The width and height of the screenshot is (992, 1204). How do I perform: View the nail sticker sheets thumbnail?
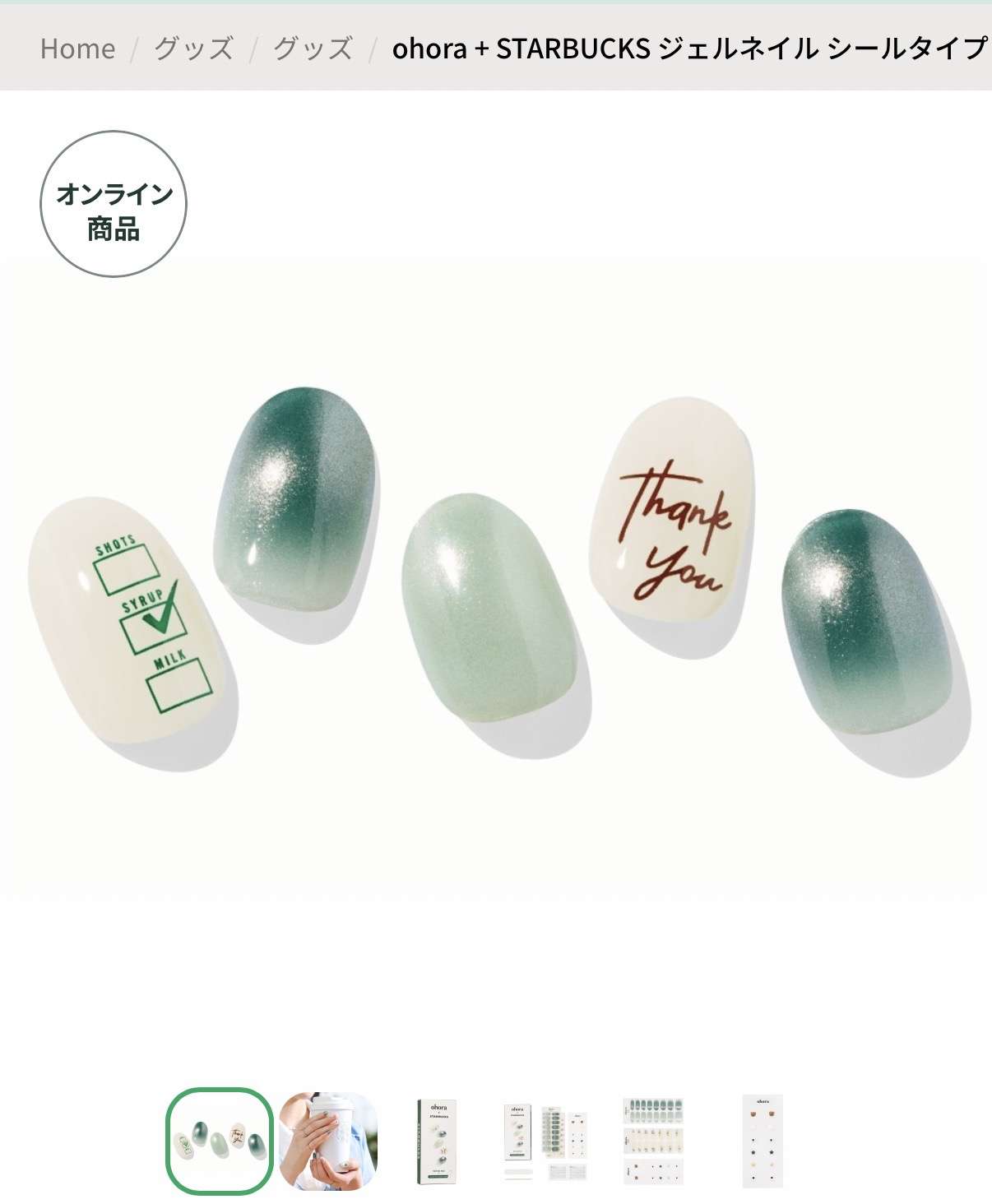point(654,1141)
